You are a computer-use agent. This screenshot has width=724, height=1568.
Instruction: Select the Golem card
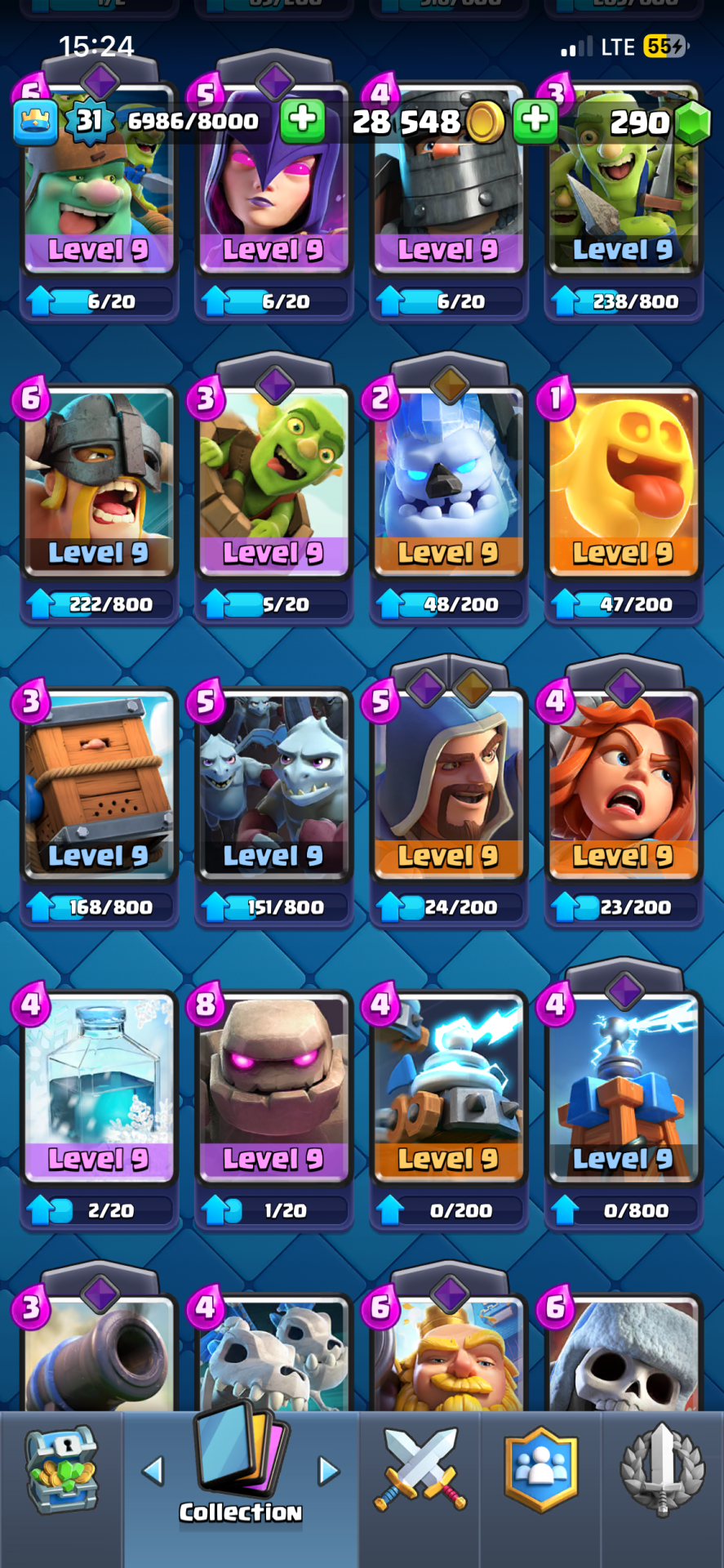coord(273,1086)
